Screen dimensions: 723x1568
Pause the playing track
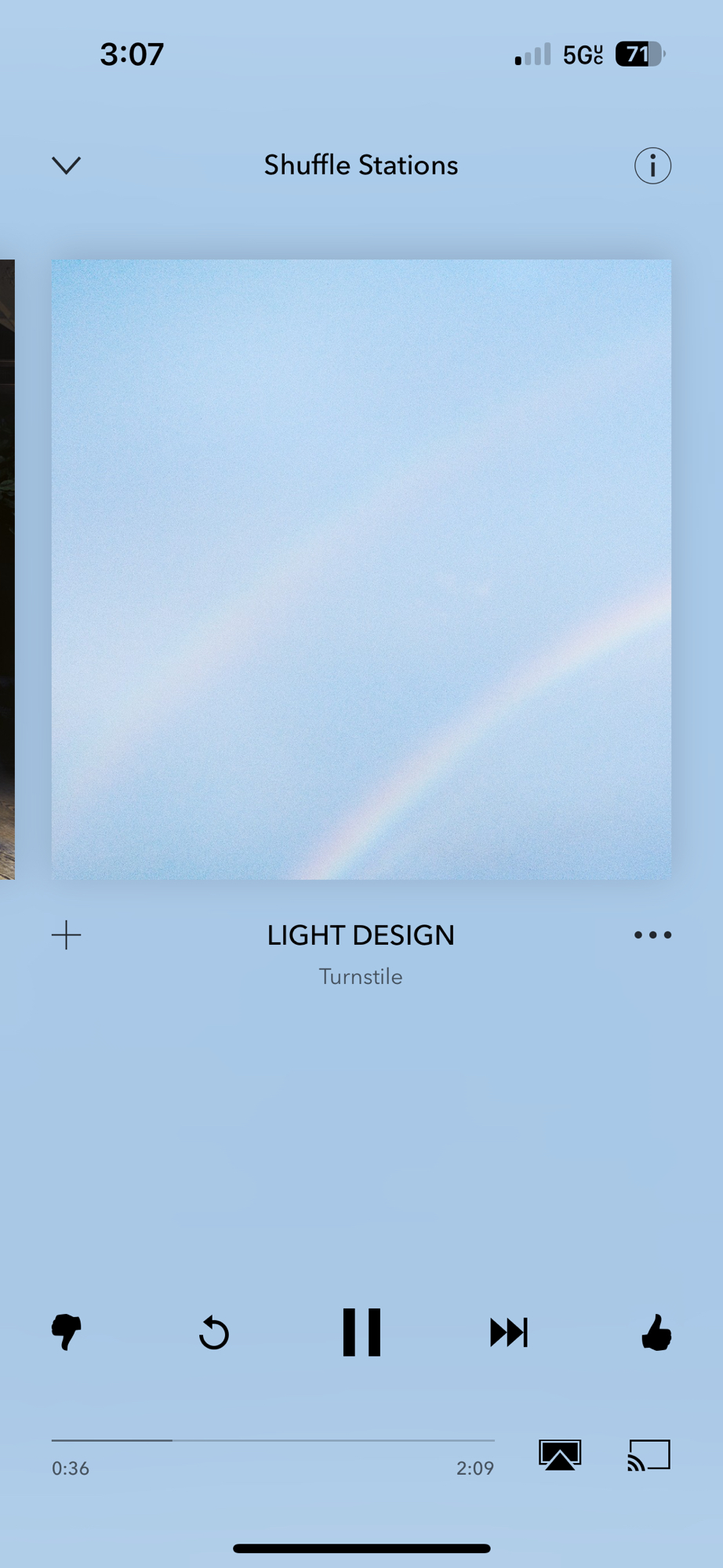[x=361, y=1332]
